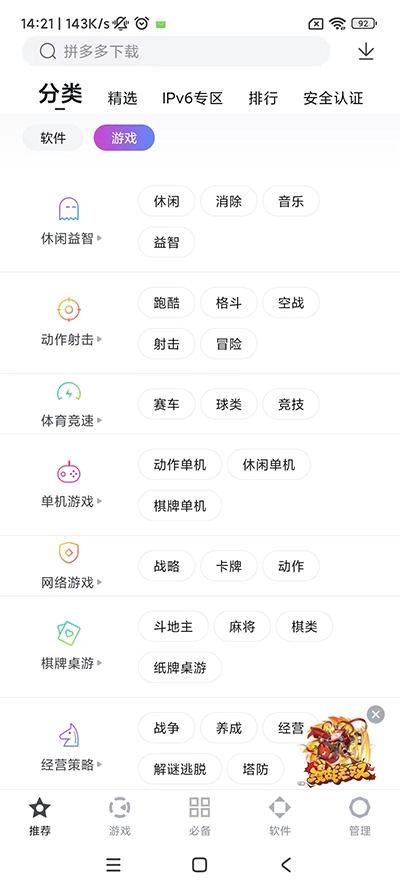The image size is (400, 889).
Task: Choose the 消除 game chip
Action: tap(229, 201)
